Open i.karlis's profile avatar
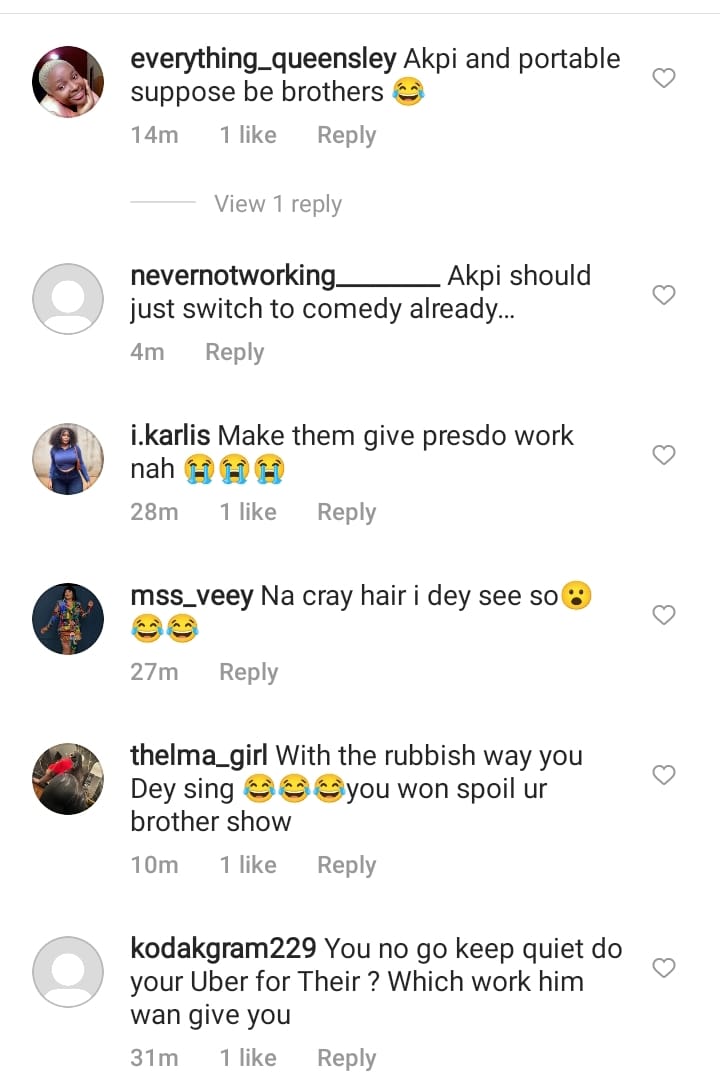The image size is (720, 1084). 68,459
